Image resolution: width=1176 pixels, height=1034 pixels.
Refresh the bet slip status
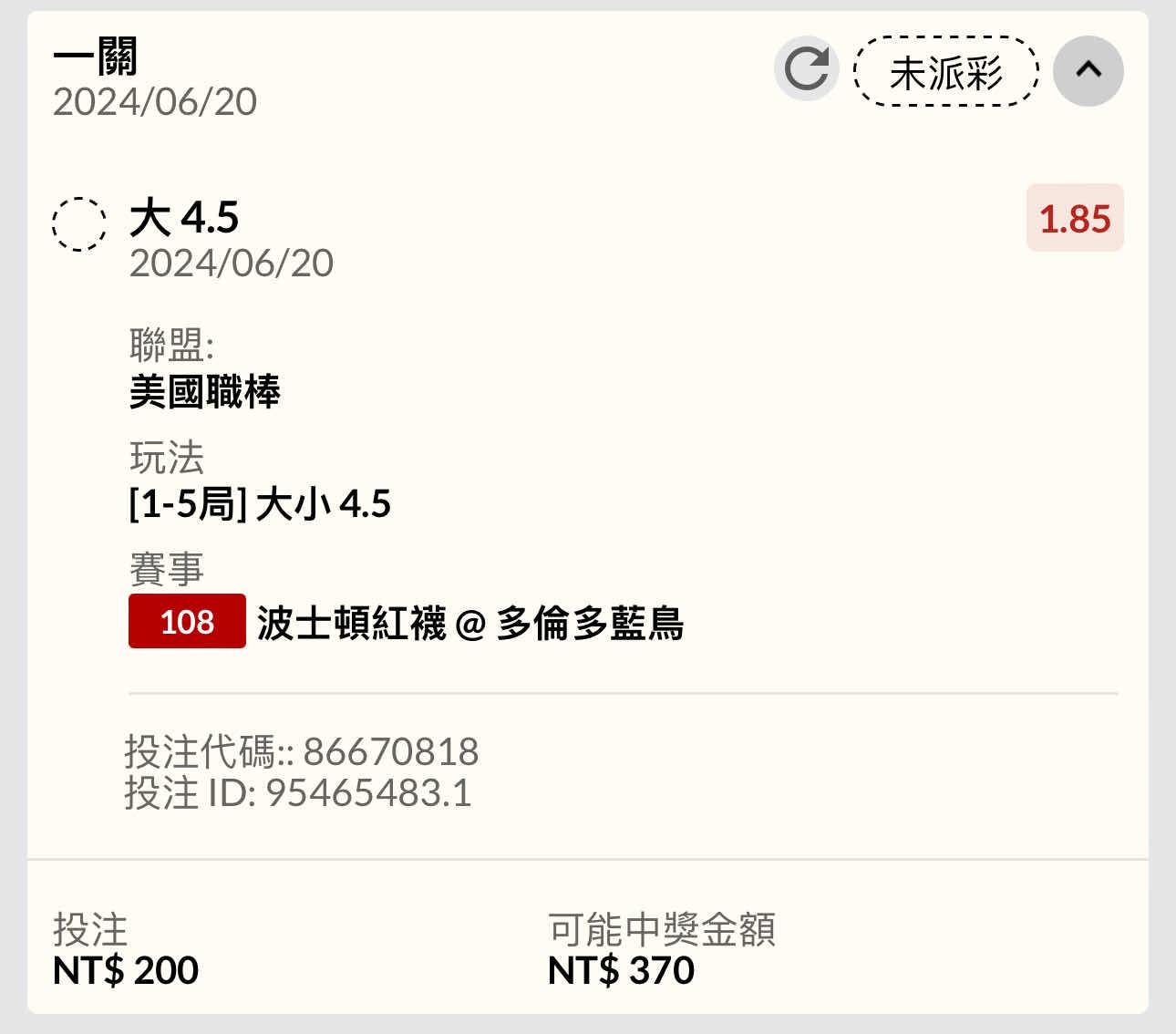click(x=806, y=69)
